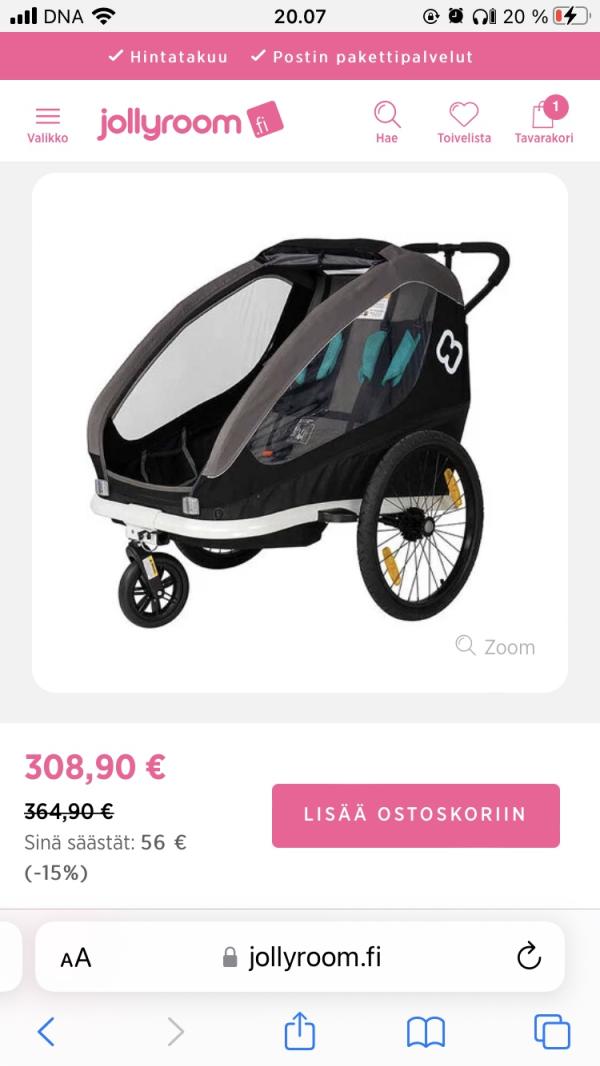This screenshot has width=600, height=1066.
Task: Open the Toivelista wishlist
Action: point(464,123)
